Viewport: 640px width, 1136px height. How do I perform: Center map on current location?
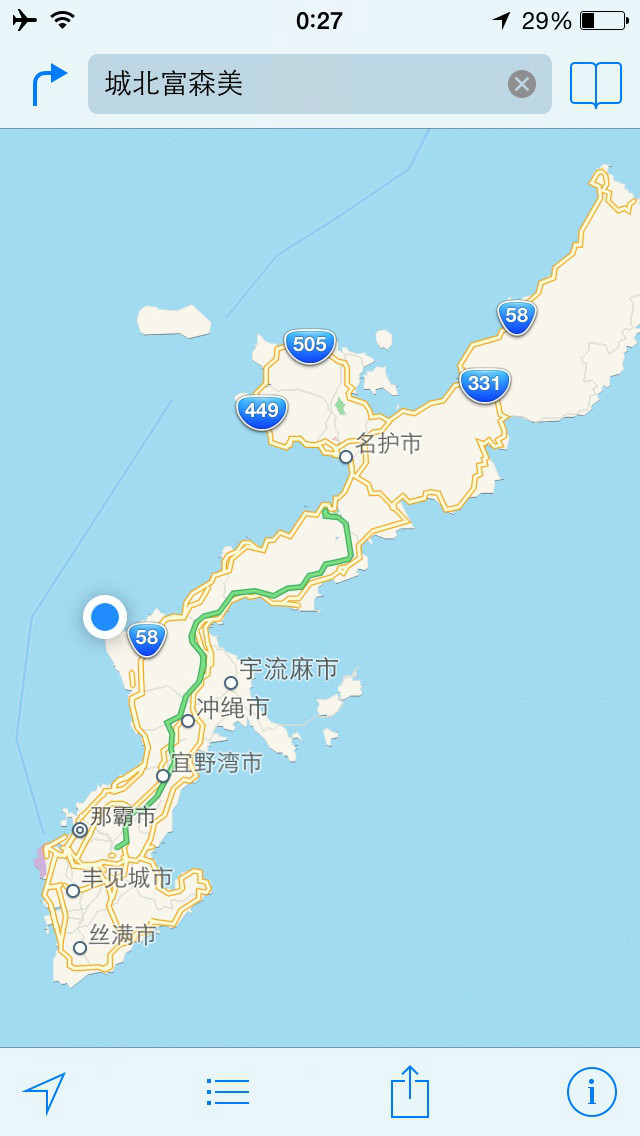[44, 1092]
